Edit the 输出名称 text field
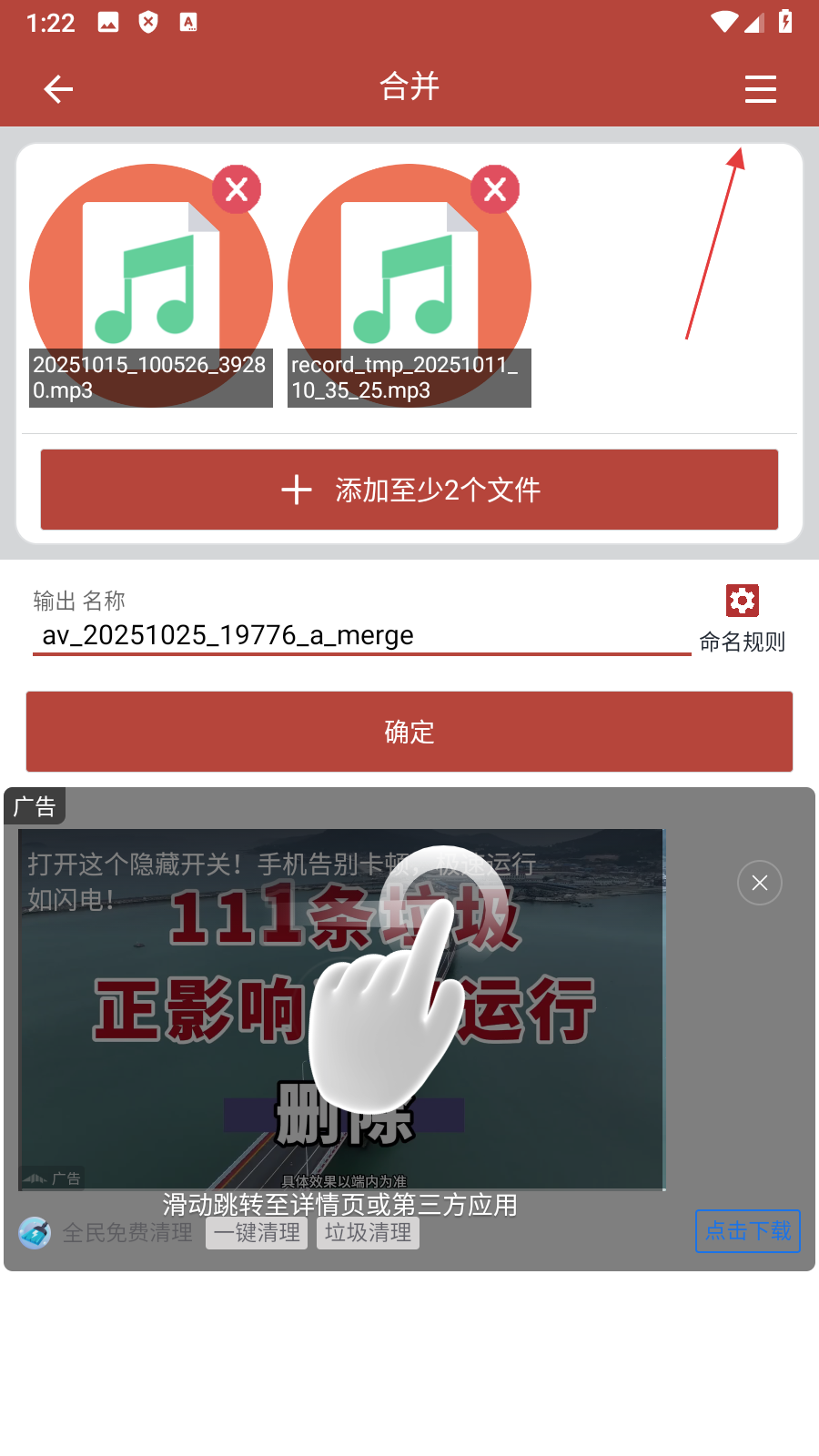This screenshot has width=819, height=1456. click(361, 635)
